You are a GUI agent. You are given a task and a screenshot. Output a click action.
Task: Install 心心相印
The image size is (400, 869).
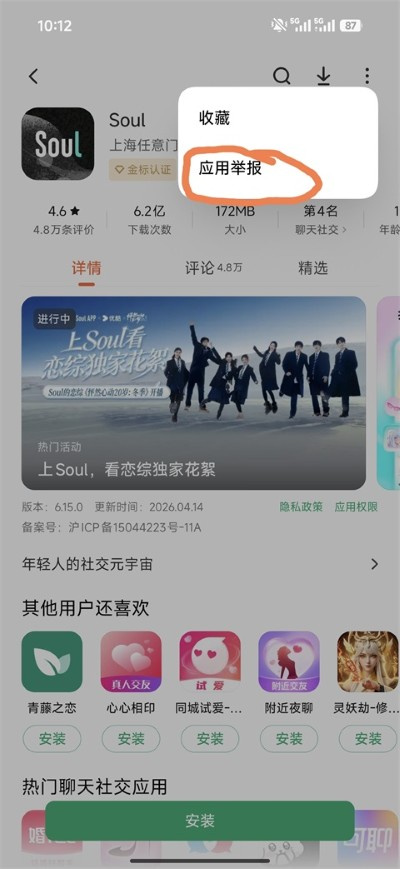coord(131,739)
